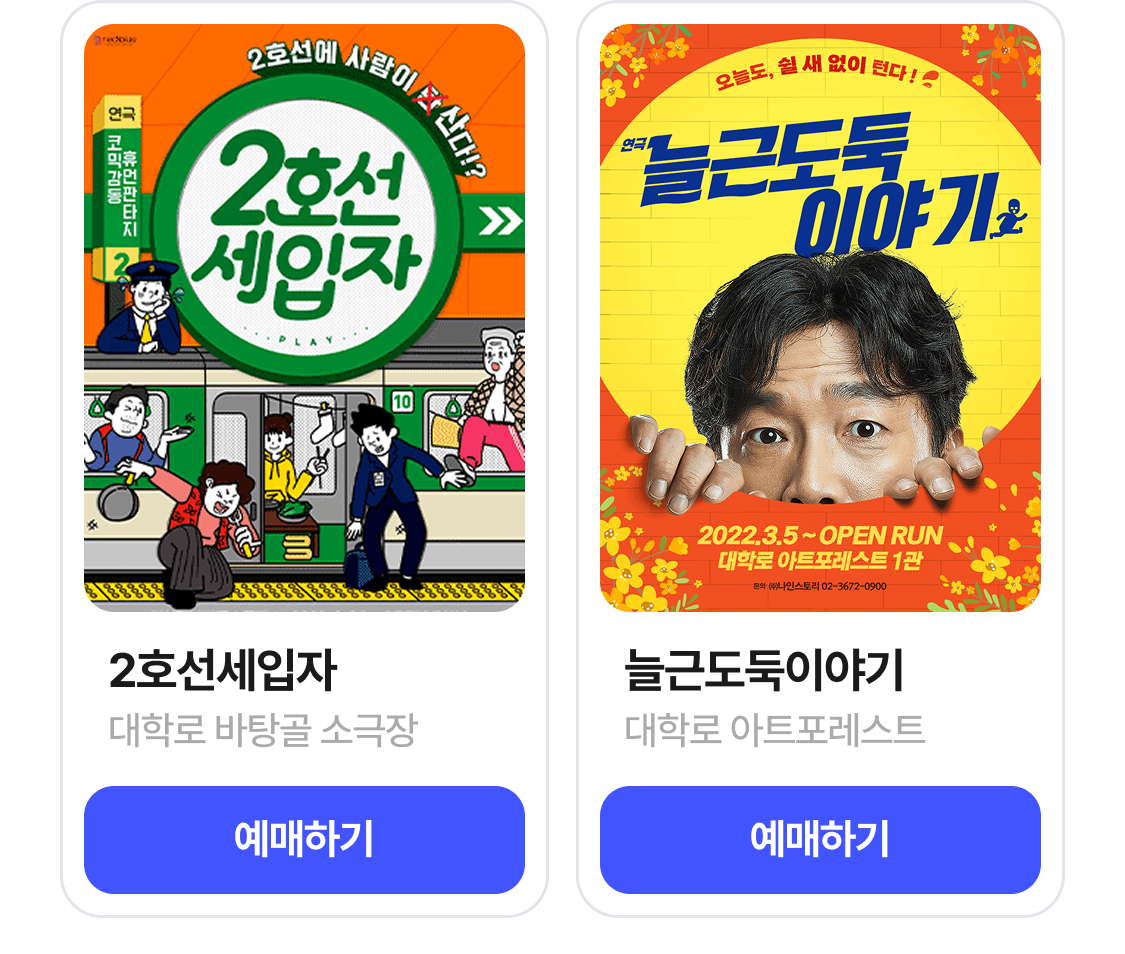Open the 늙은도둑이야기 poster card
The image size is (1125, 954).
(x=820, y=317)
